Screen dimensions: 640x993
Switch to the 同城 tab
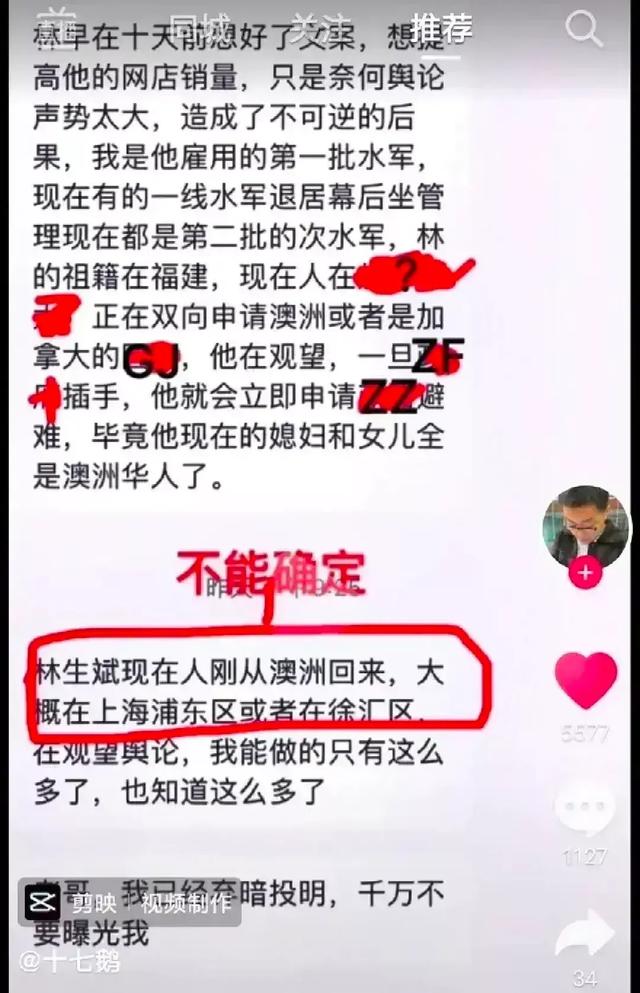point(199,29)
